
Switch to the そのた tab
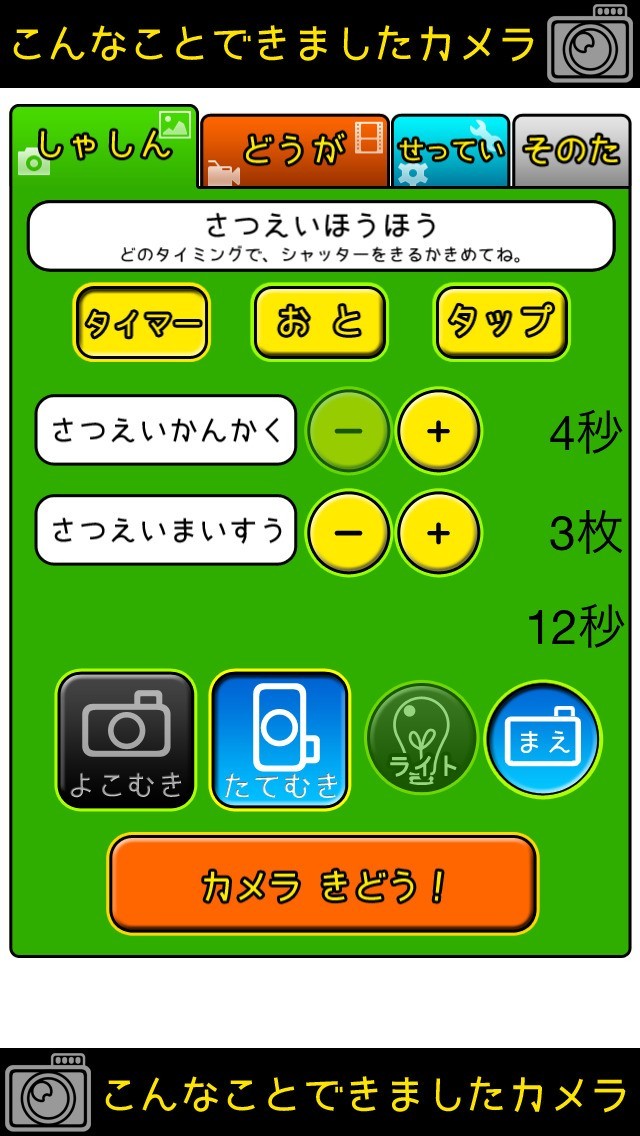point(571,152)
